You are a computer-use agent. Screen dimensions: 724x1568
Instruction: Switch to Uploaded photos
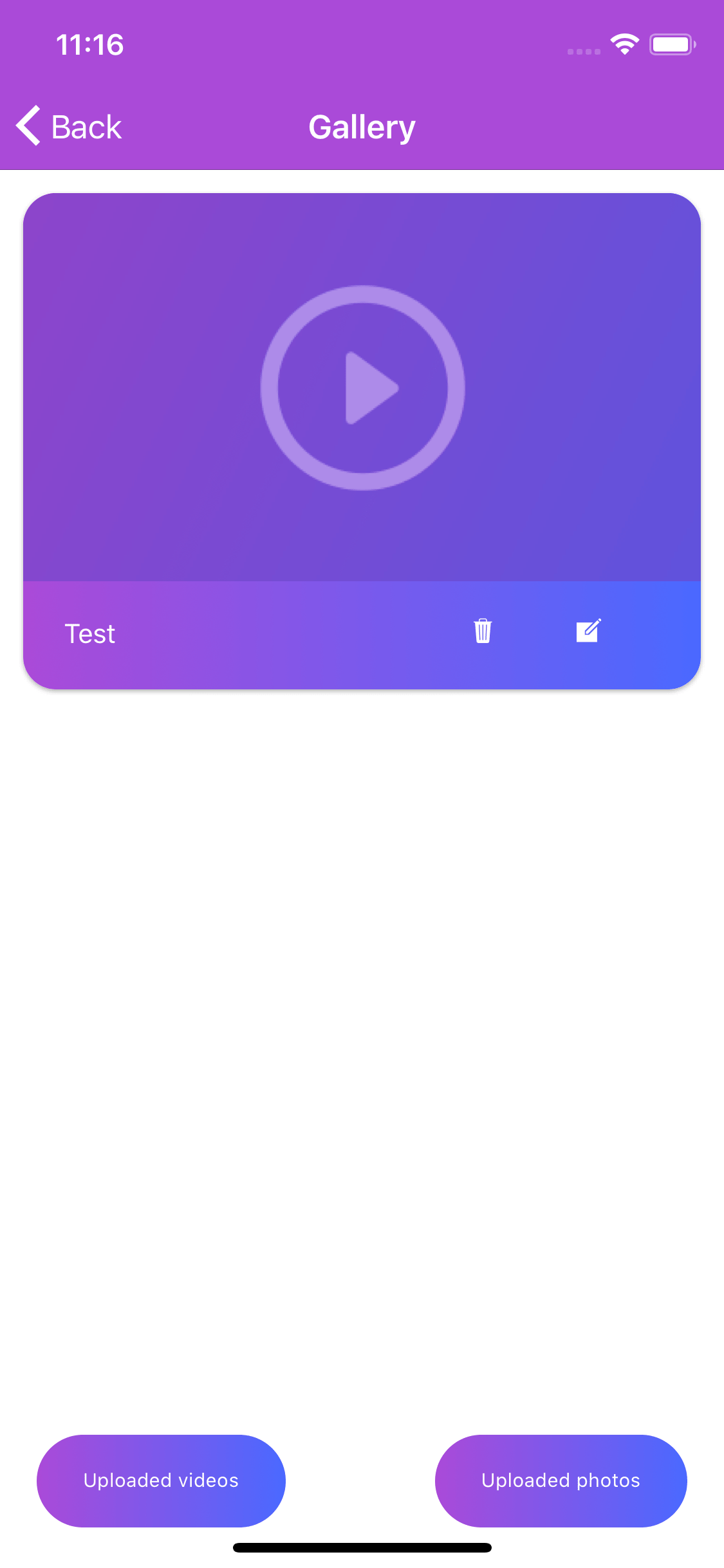pos(561,1480)
